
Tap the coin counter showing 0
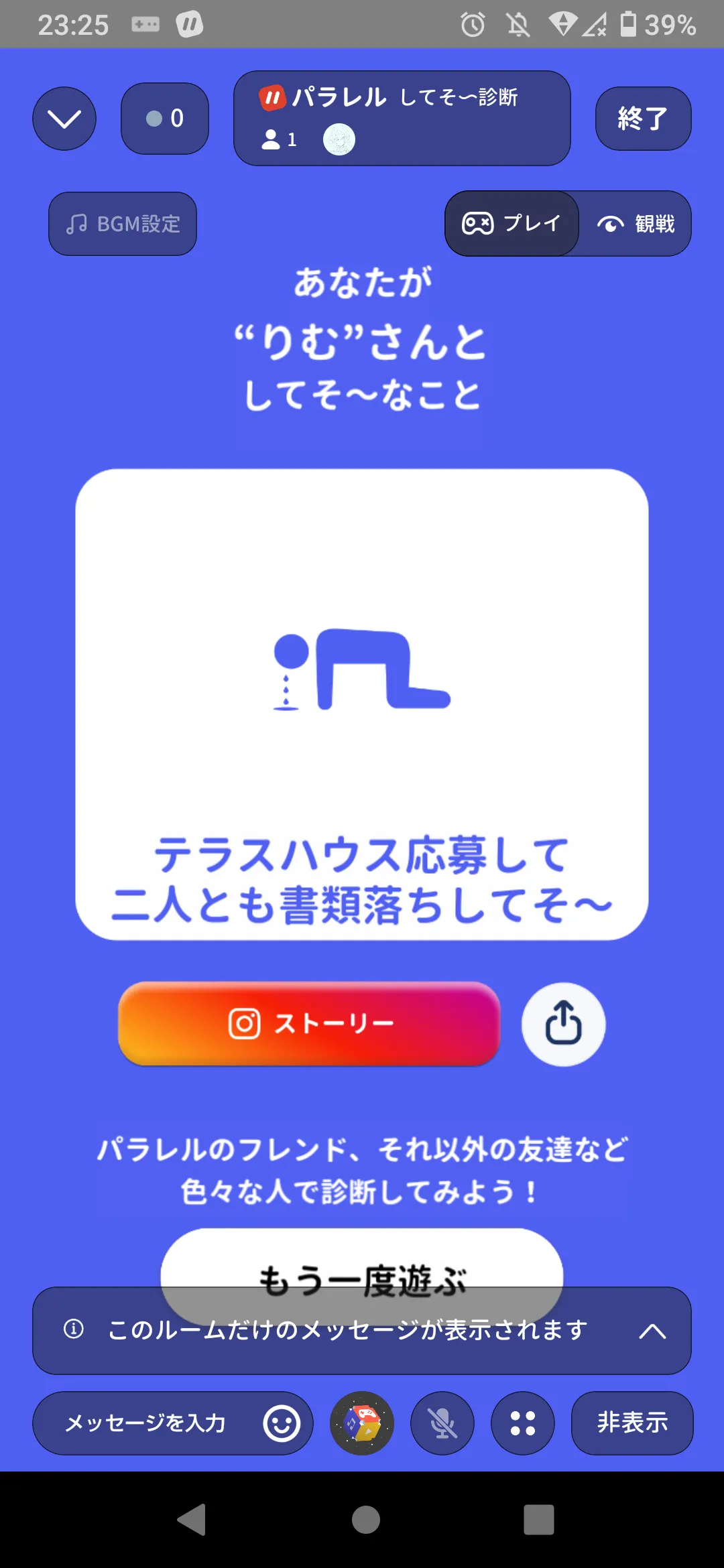pos(165,119)
